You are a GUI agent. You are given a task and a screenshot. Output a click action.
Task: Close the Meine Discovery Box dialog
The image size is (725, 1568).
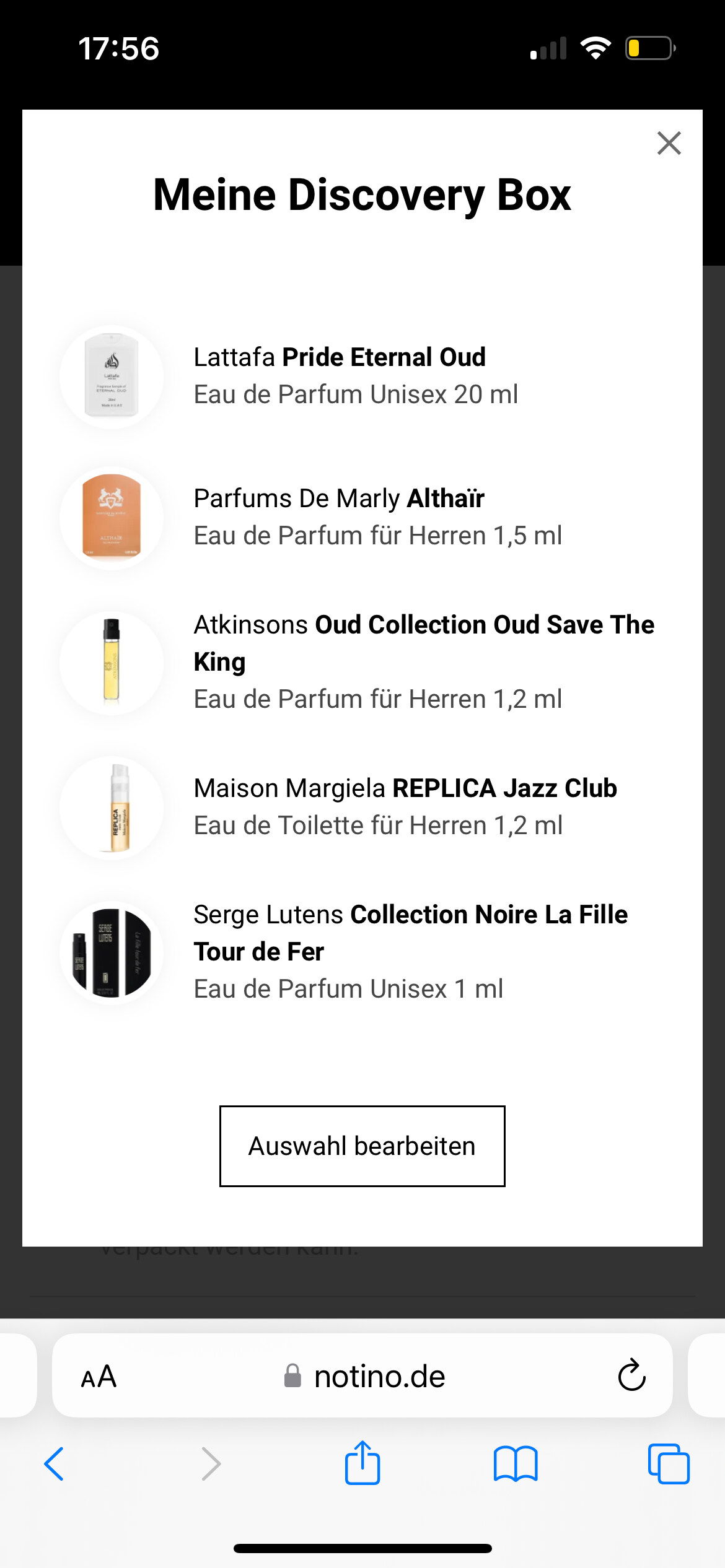pyautogui.click(x=669, y=143)
